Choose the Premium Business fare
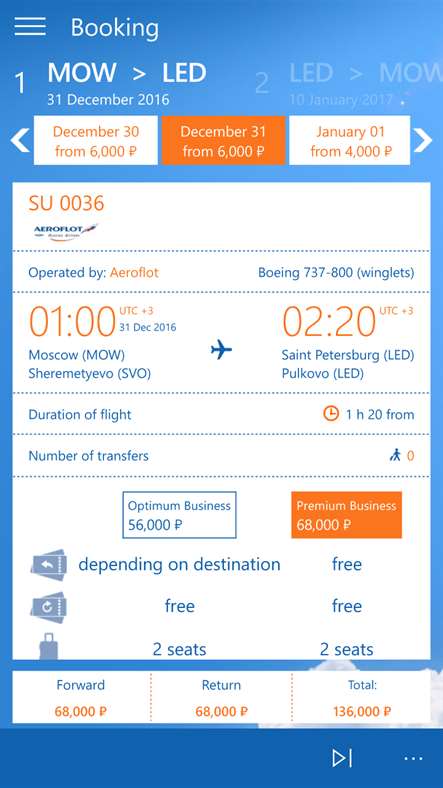The height and width of the screenshot is (788, 443). pyautogui.click(x=347, y=515)
